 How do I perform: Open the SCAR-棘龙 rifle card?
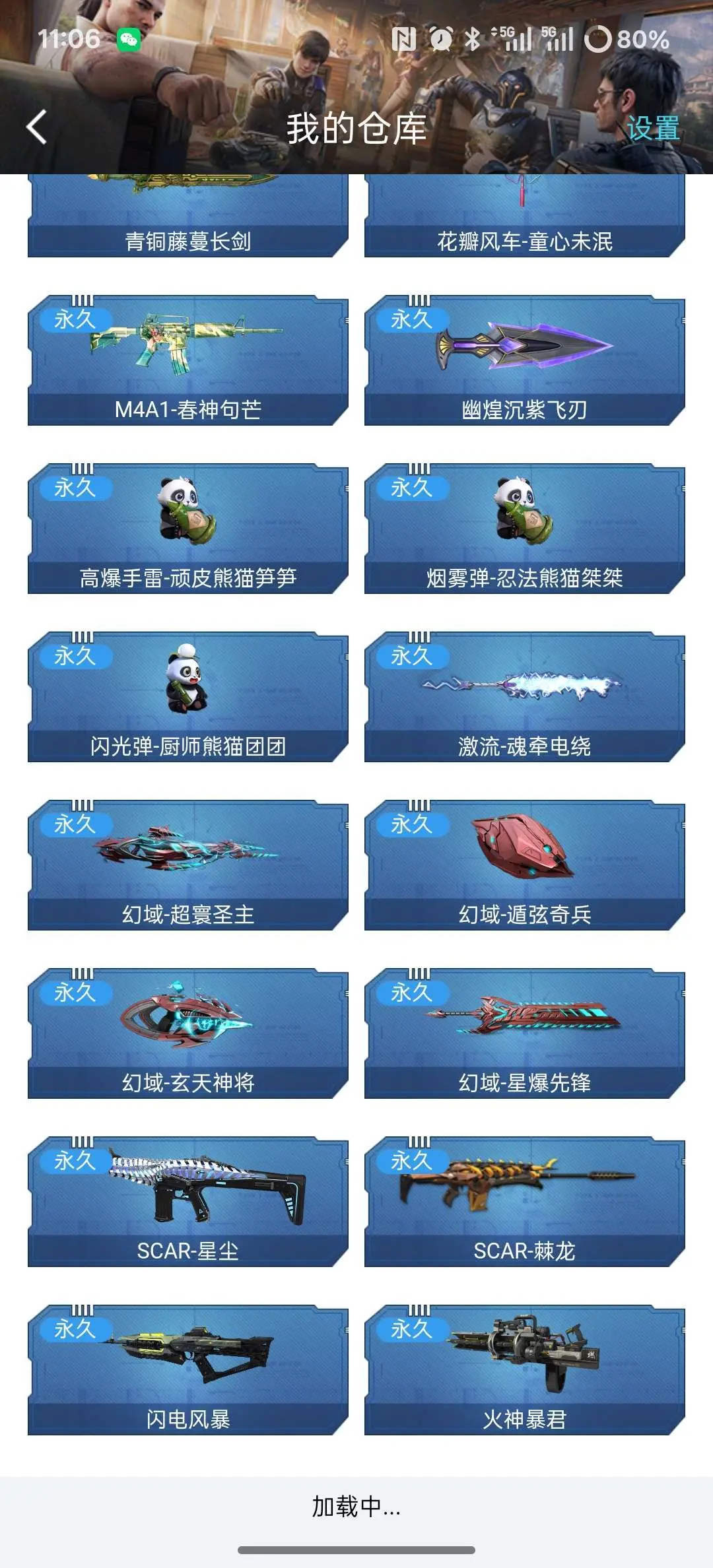(524, 1202)
